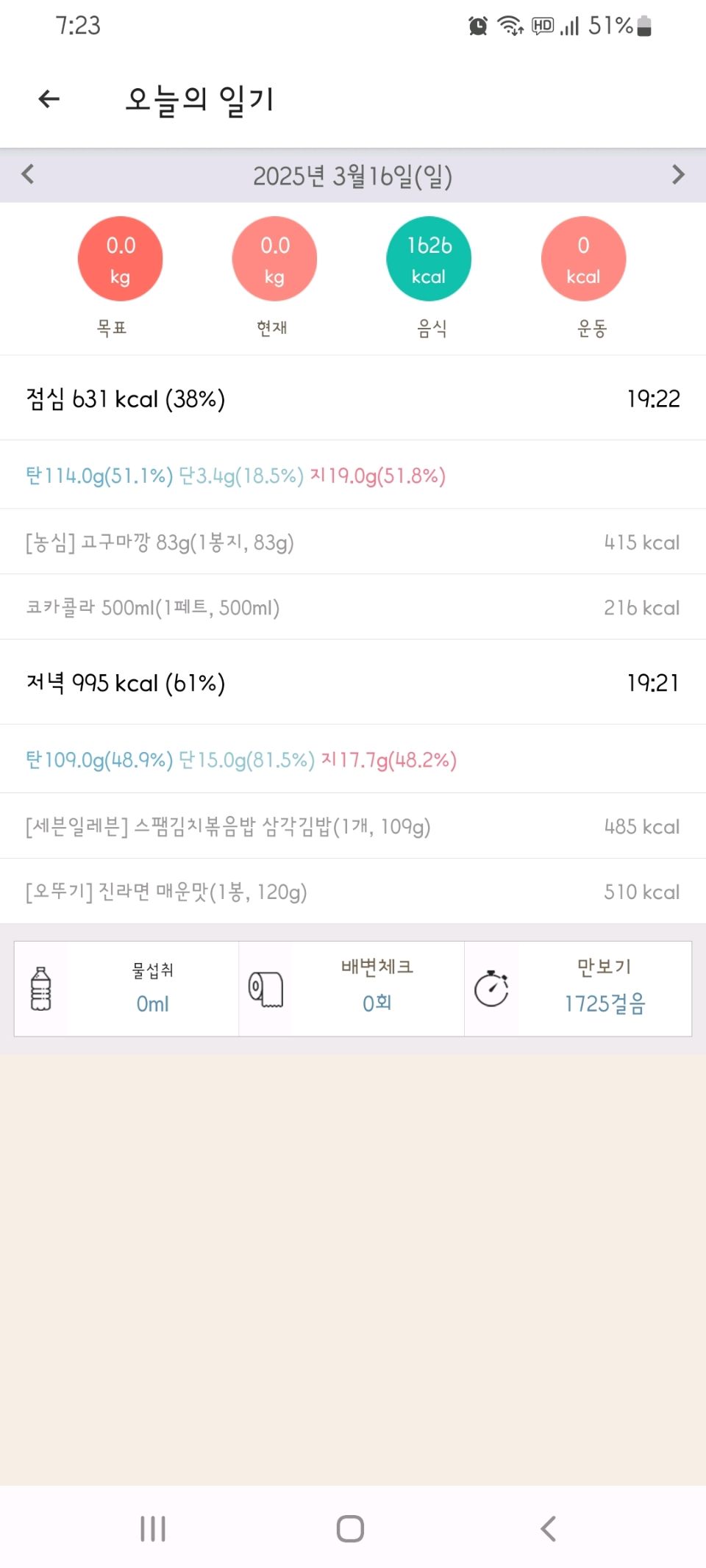The width and height of the screenshot is (706, 1568).
Task: Tap the 목표 weight circle
Action: (x=120, y=259)
